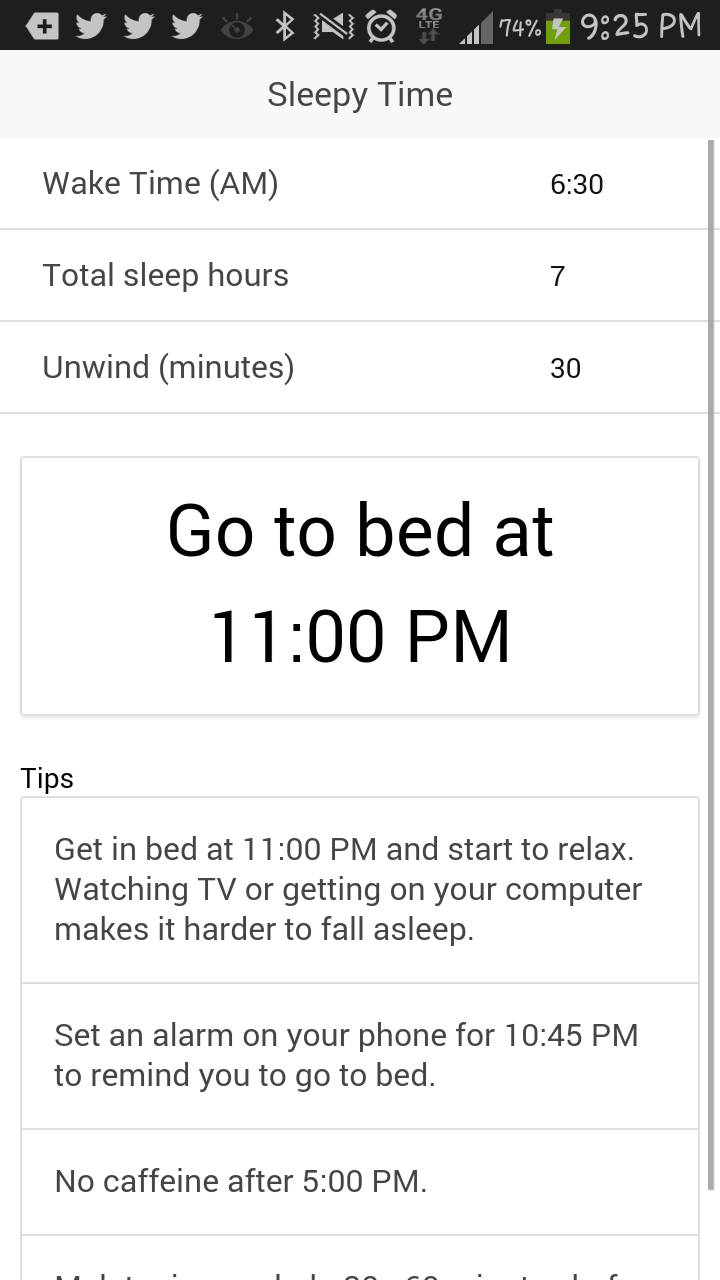Open the plus-in-box notification icon
The width and height of the screenshot is (720, 1280).
[x=42, y=26]
